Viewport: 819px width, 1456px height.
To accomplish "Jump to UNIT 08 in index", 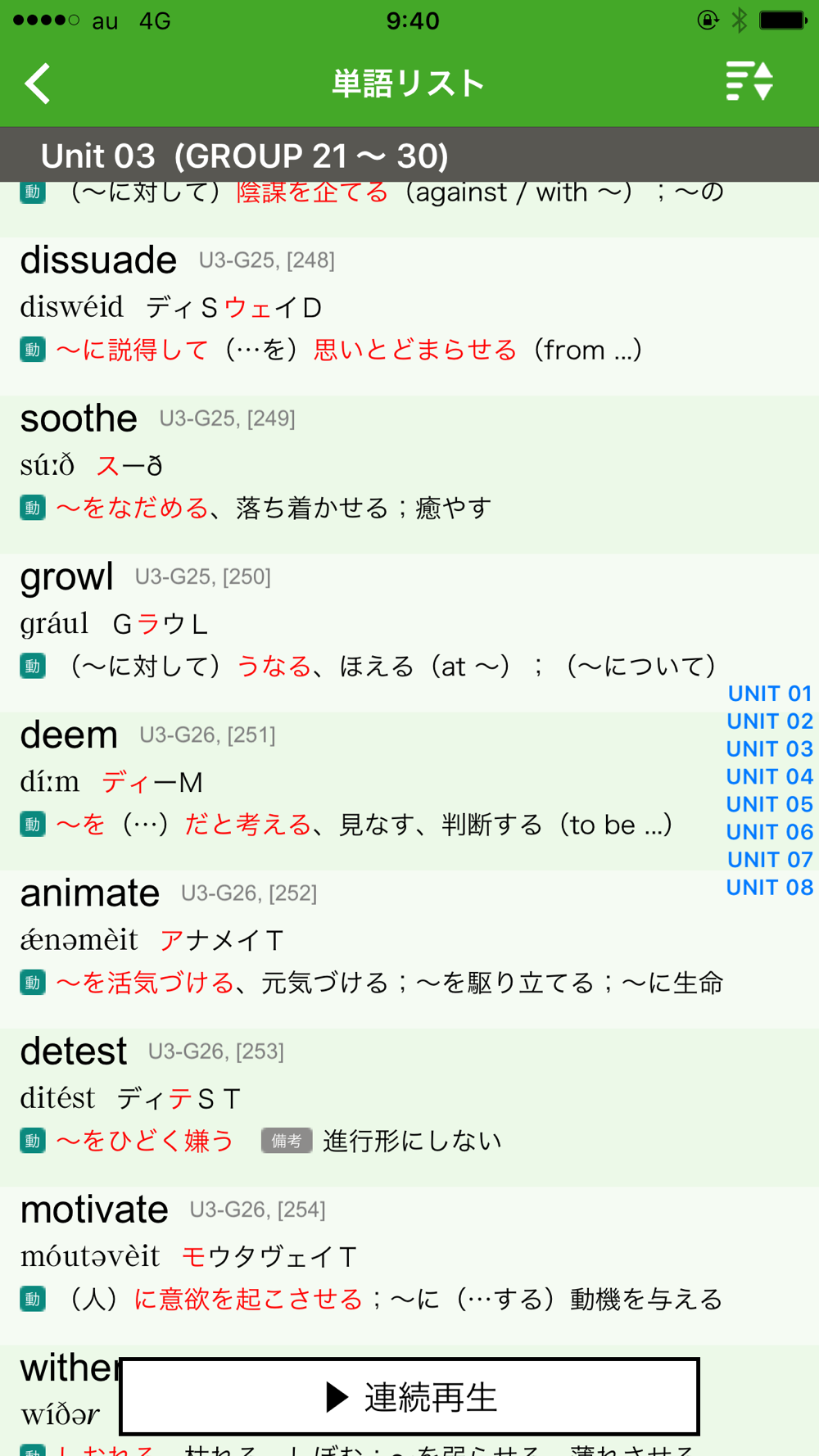I will 769,888.
